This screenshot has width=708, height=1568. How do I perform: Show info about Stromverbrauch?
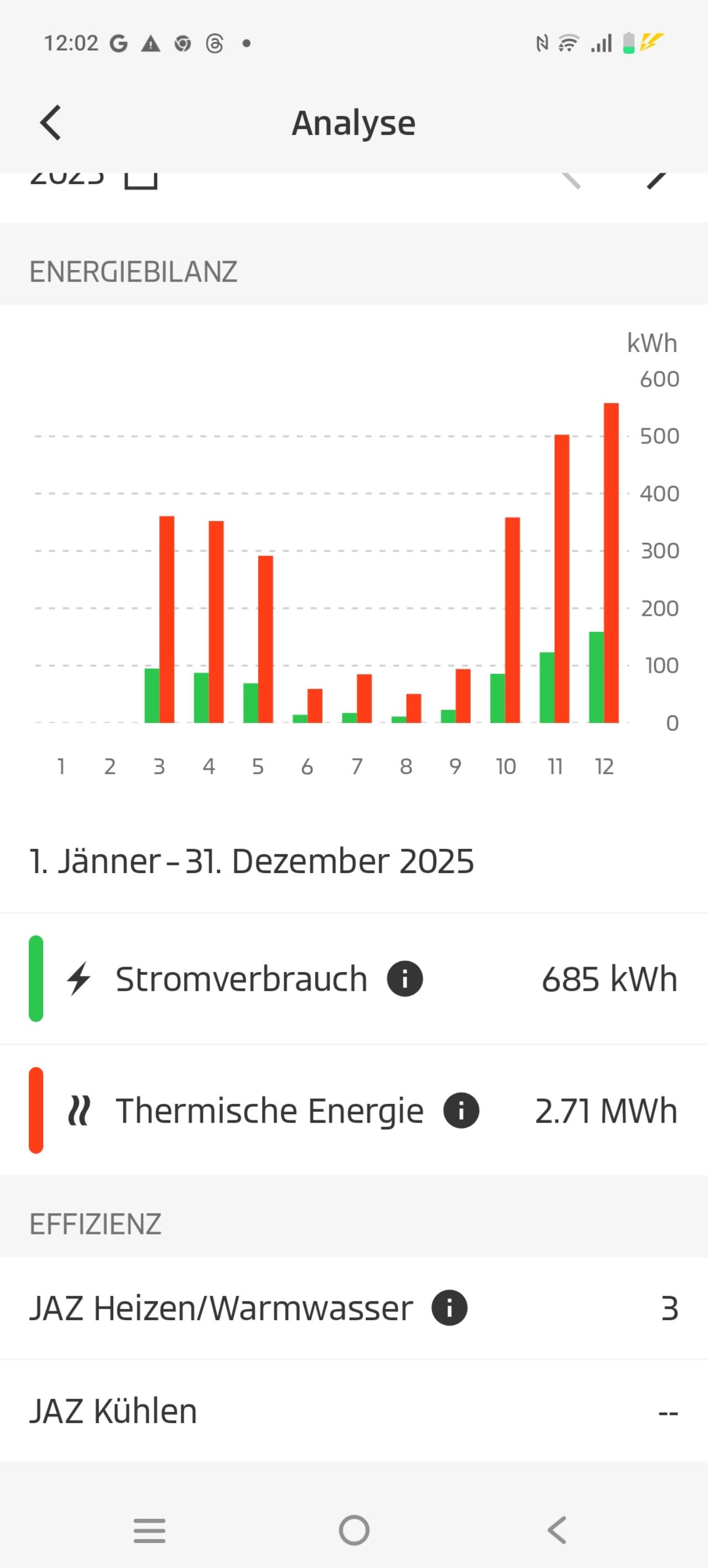point(405,979)
